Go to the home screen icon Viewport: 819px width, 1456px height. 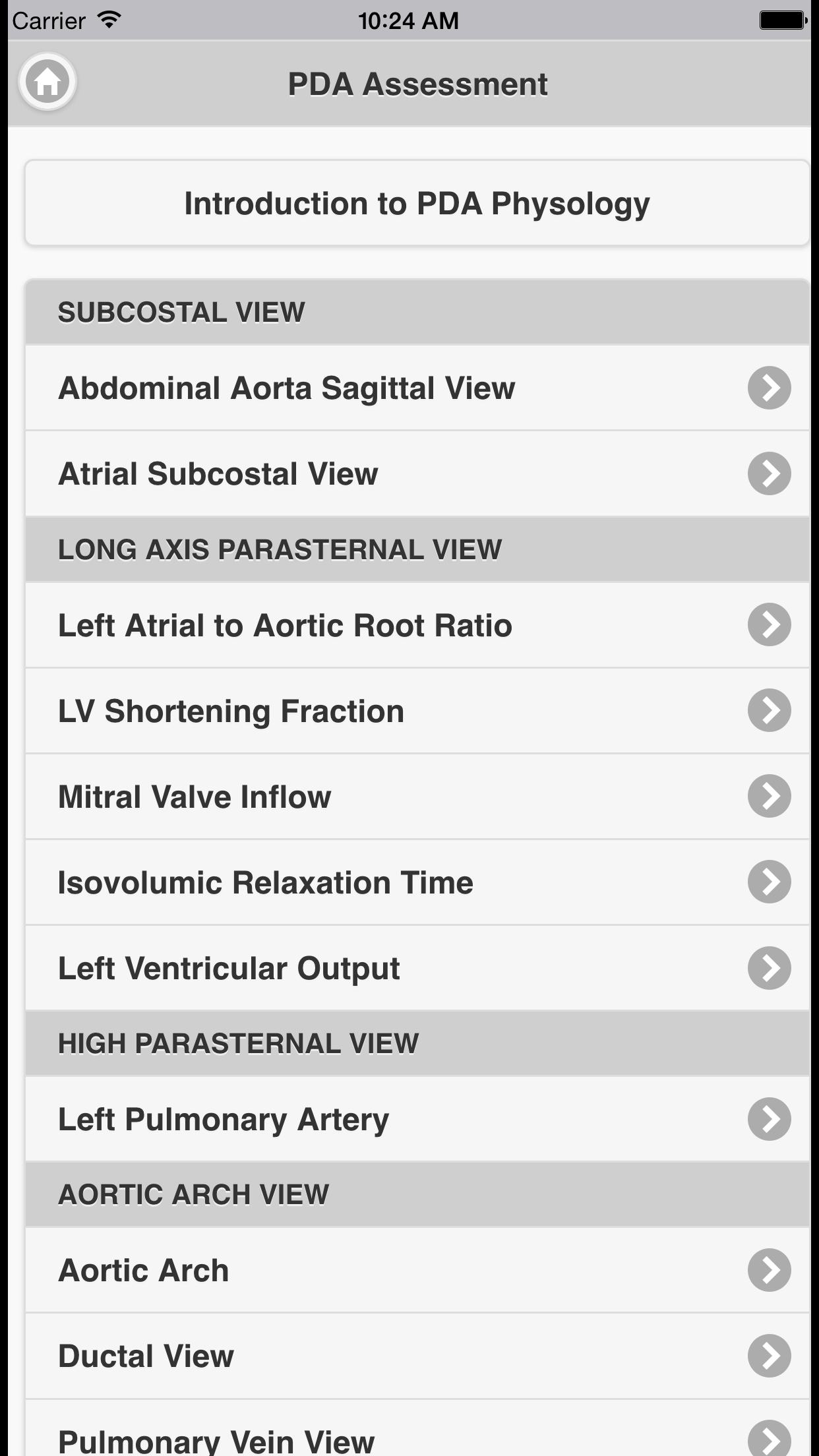47,82
